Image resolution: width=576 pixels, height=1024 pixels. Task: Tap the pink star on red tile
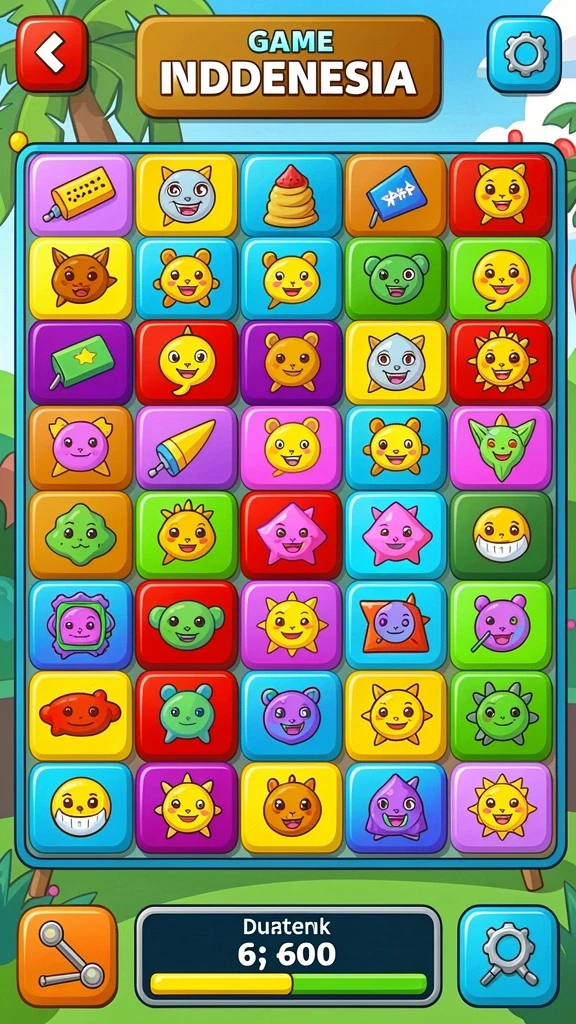291,534
